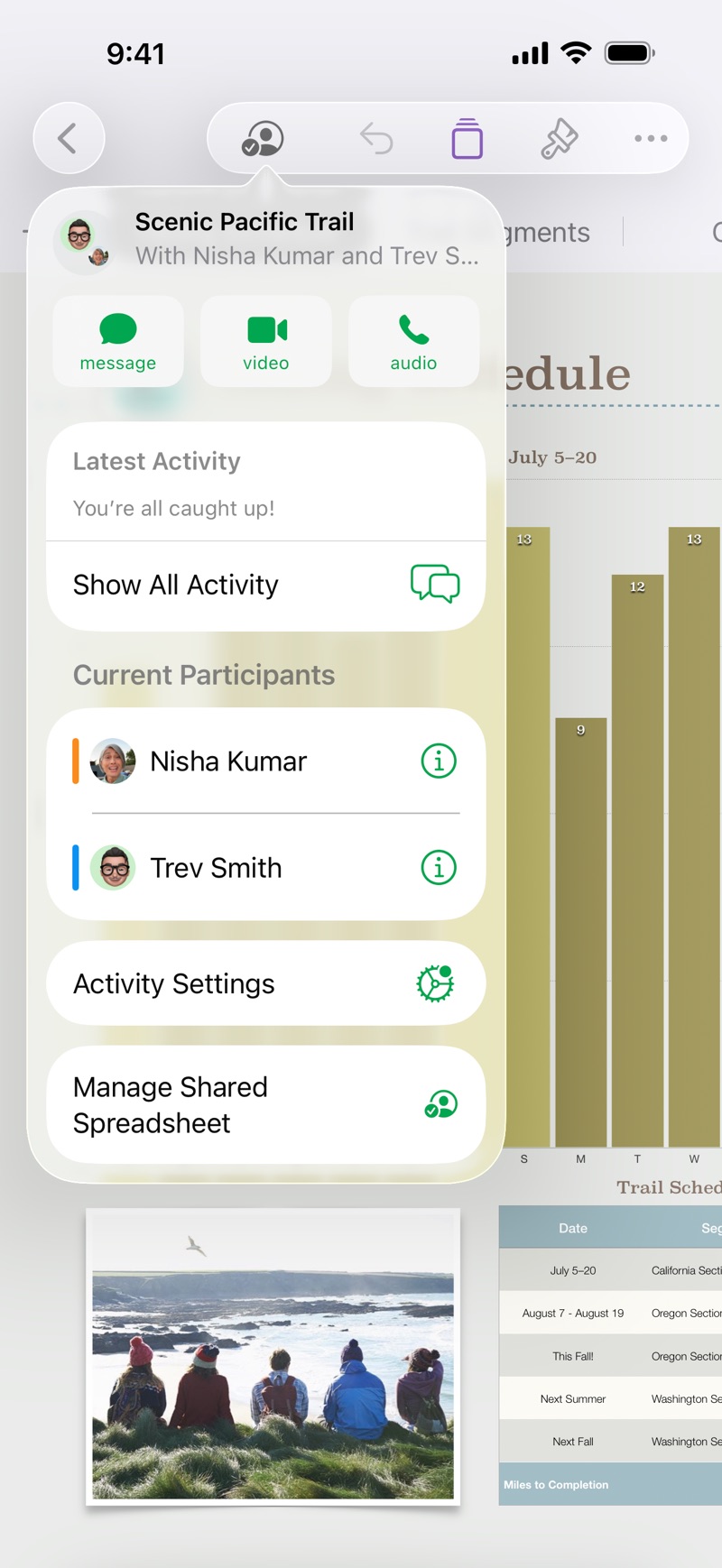Go back using the back arrow

69,138
